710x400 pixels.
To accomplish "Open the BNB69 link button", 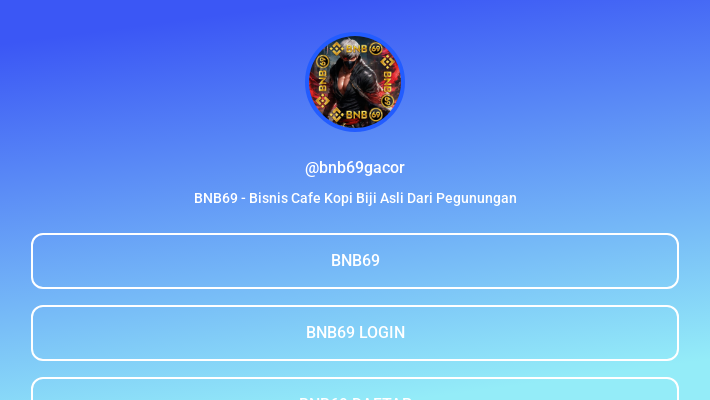I will click(355, 261).
